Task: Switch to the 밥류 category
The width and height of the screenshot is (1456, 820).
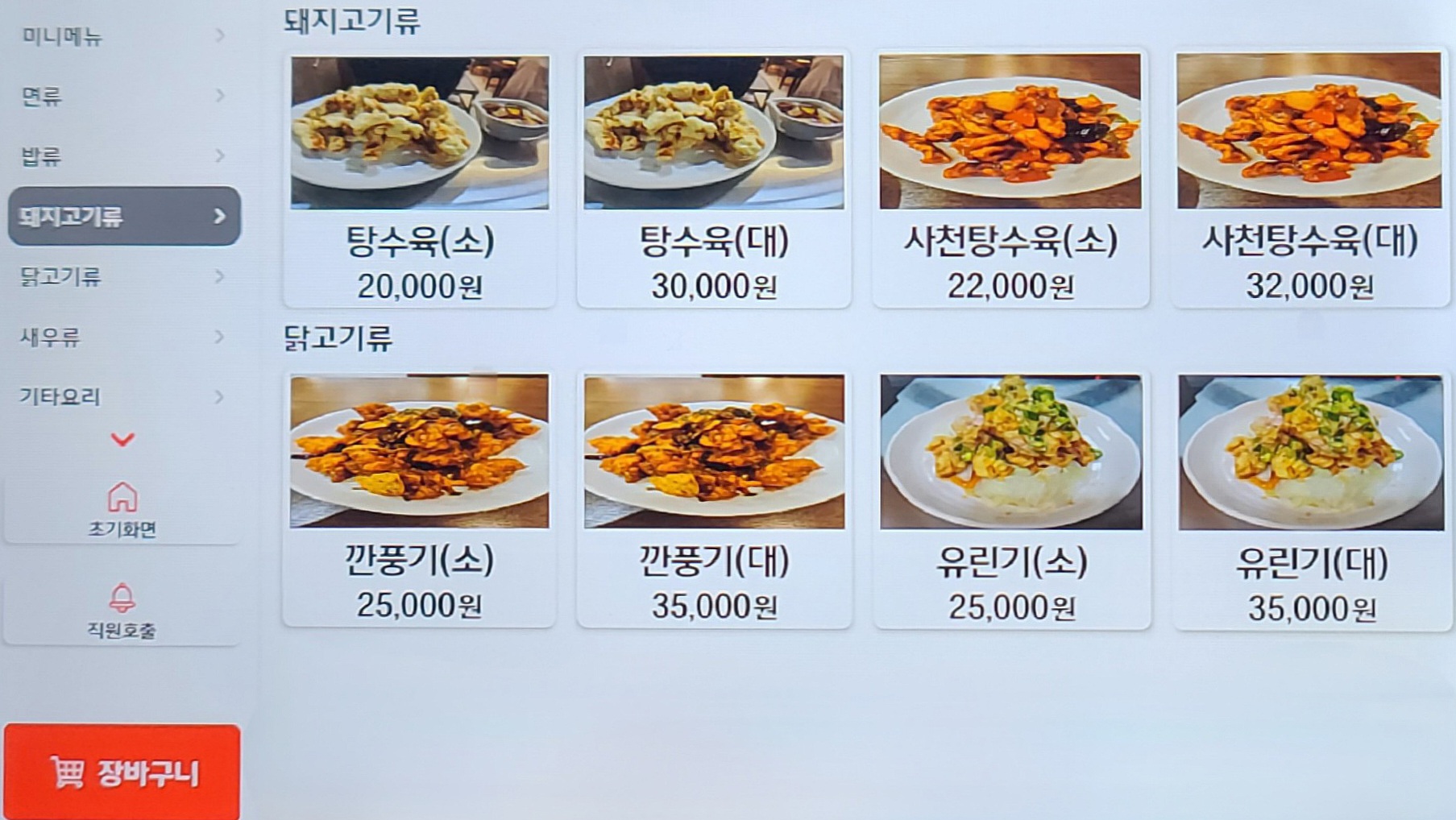Action: coord(122,156)
